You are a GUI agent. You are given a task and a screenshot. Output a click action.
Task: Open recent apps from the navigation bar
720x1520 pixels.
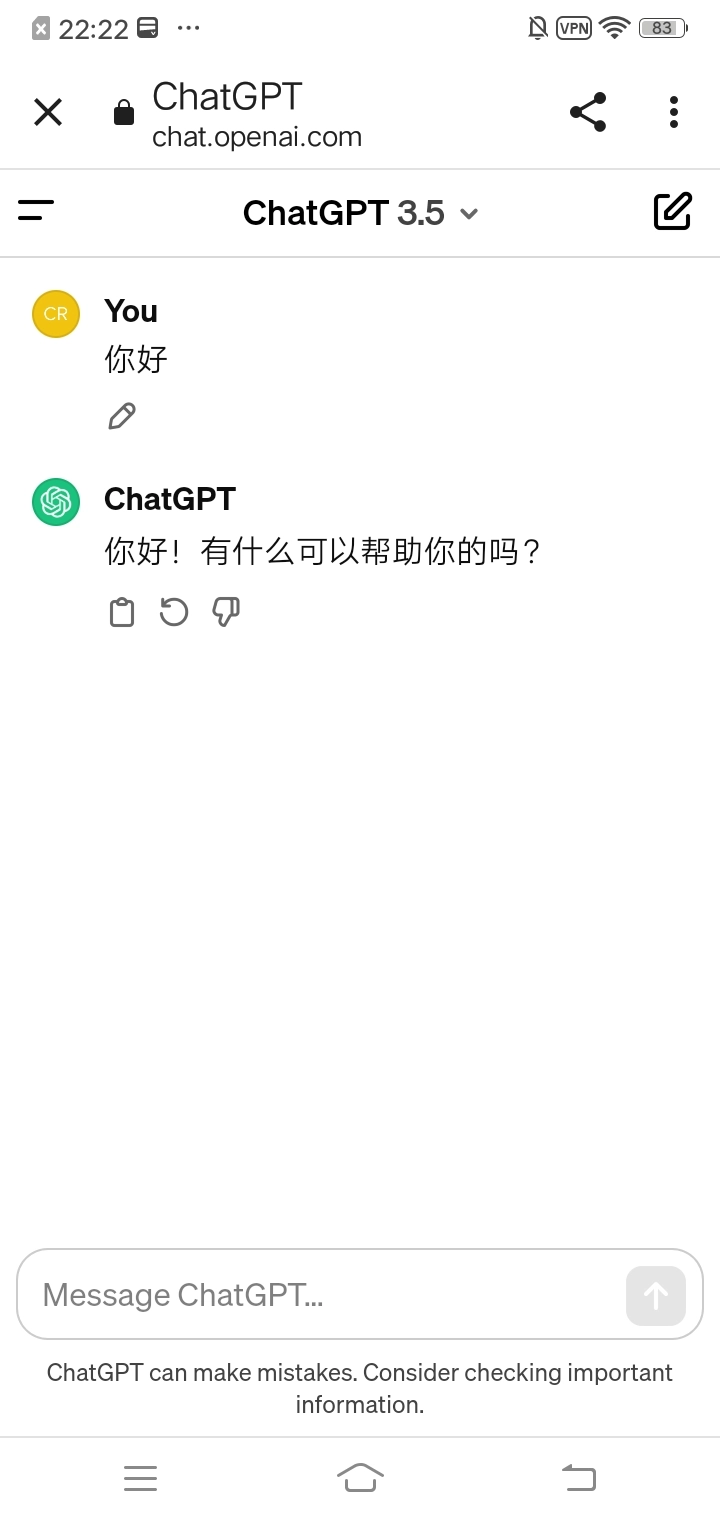[x=140, y=1477]
